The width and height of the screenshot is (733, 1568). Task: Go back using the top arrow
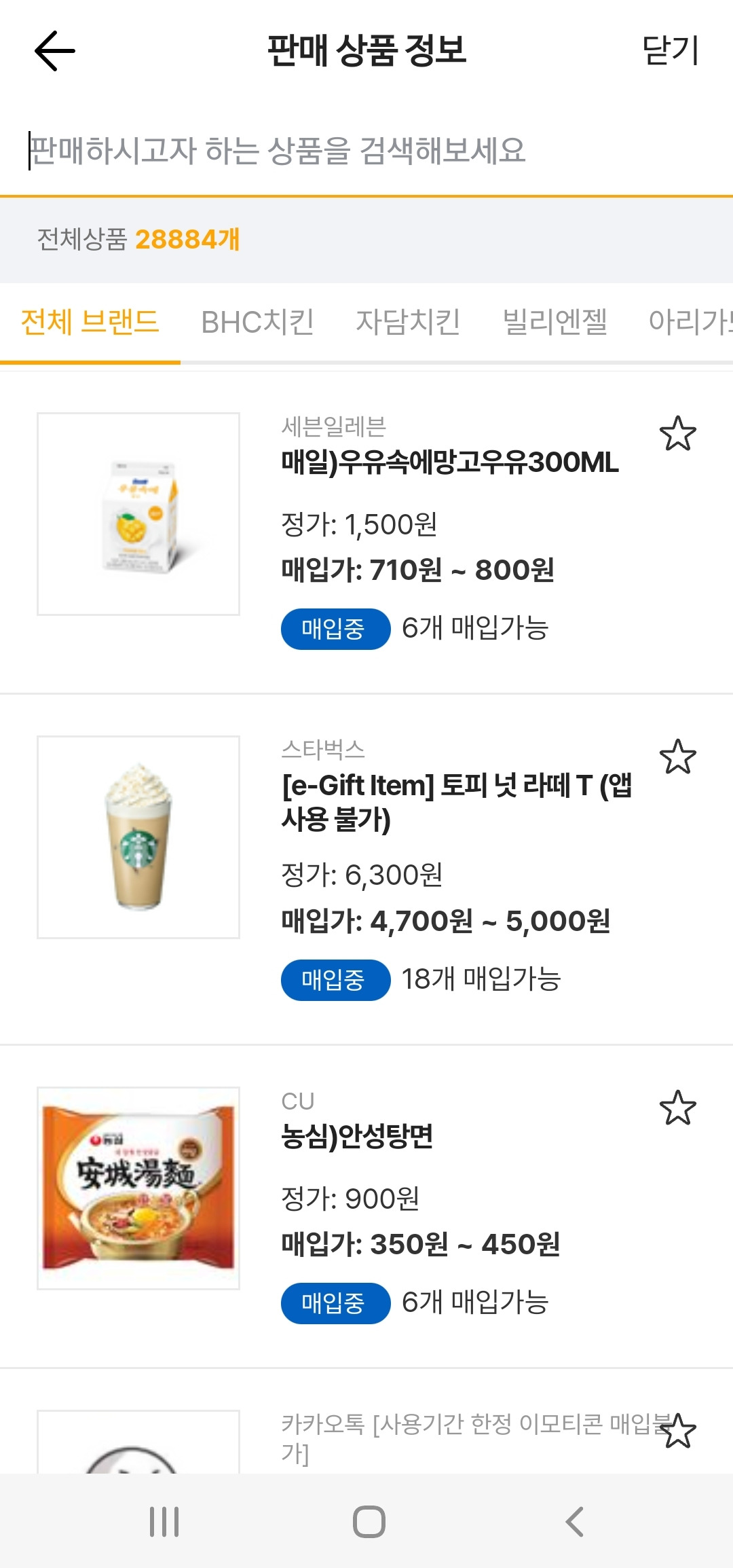[54, 51]
